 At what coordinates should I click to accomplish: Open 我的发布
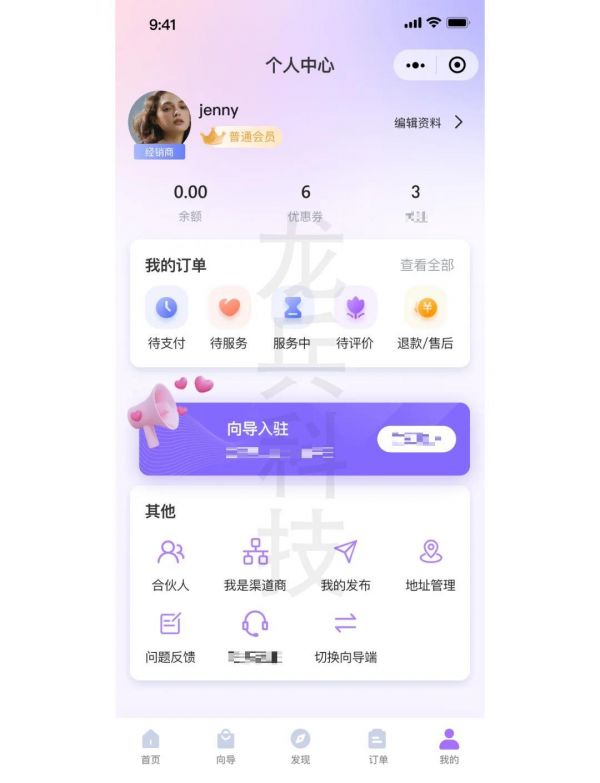tap(345, 564)
